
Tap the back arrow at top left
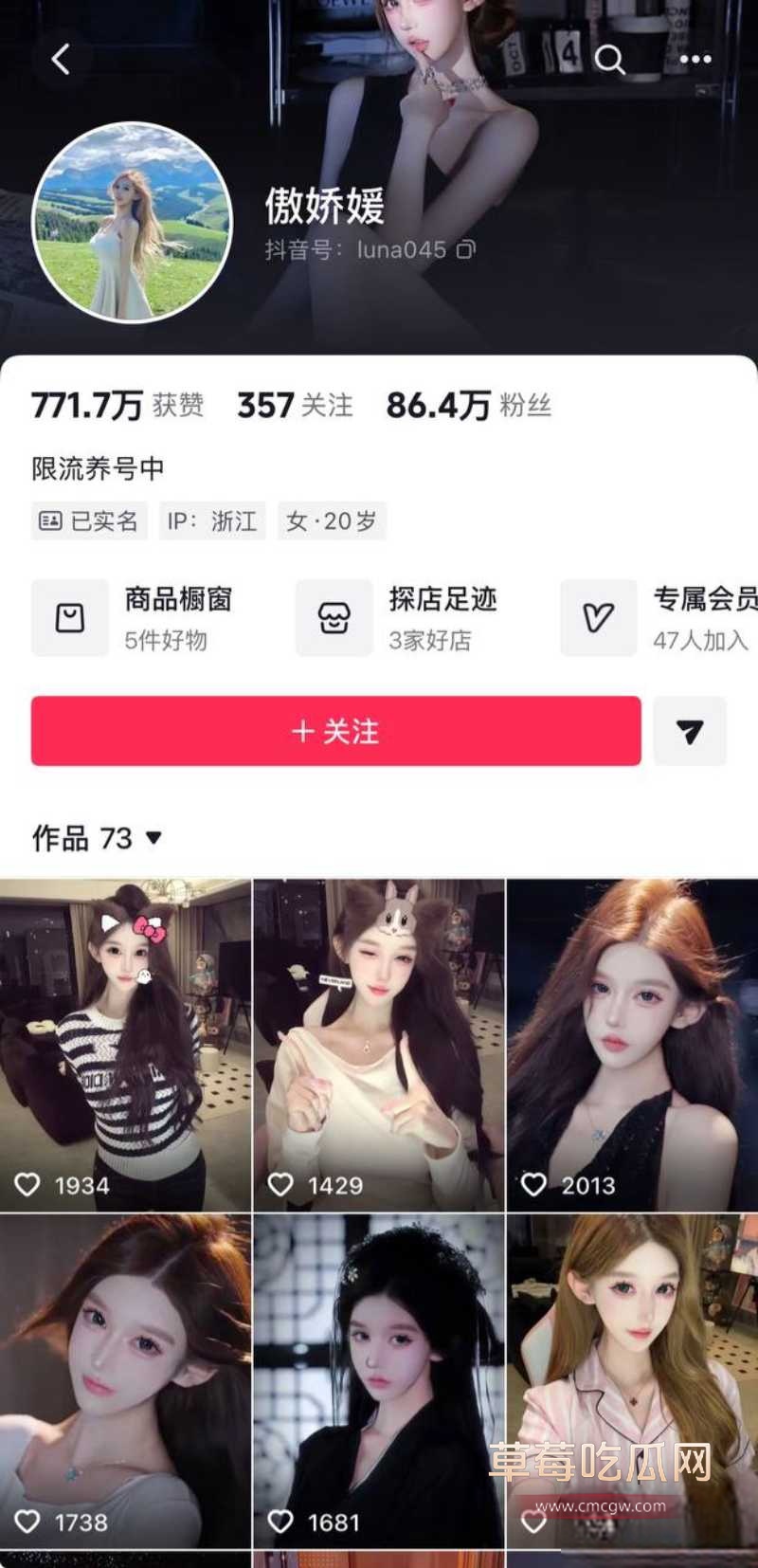click(62, 58)
